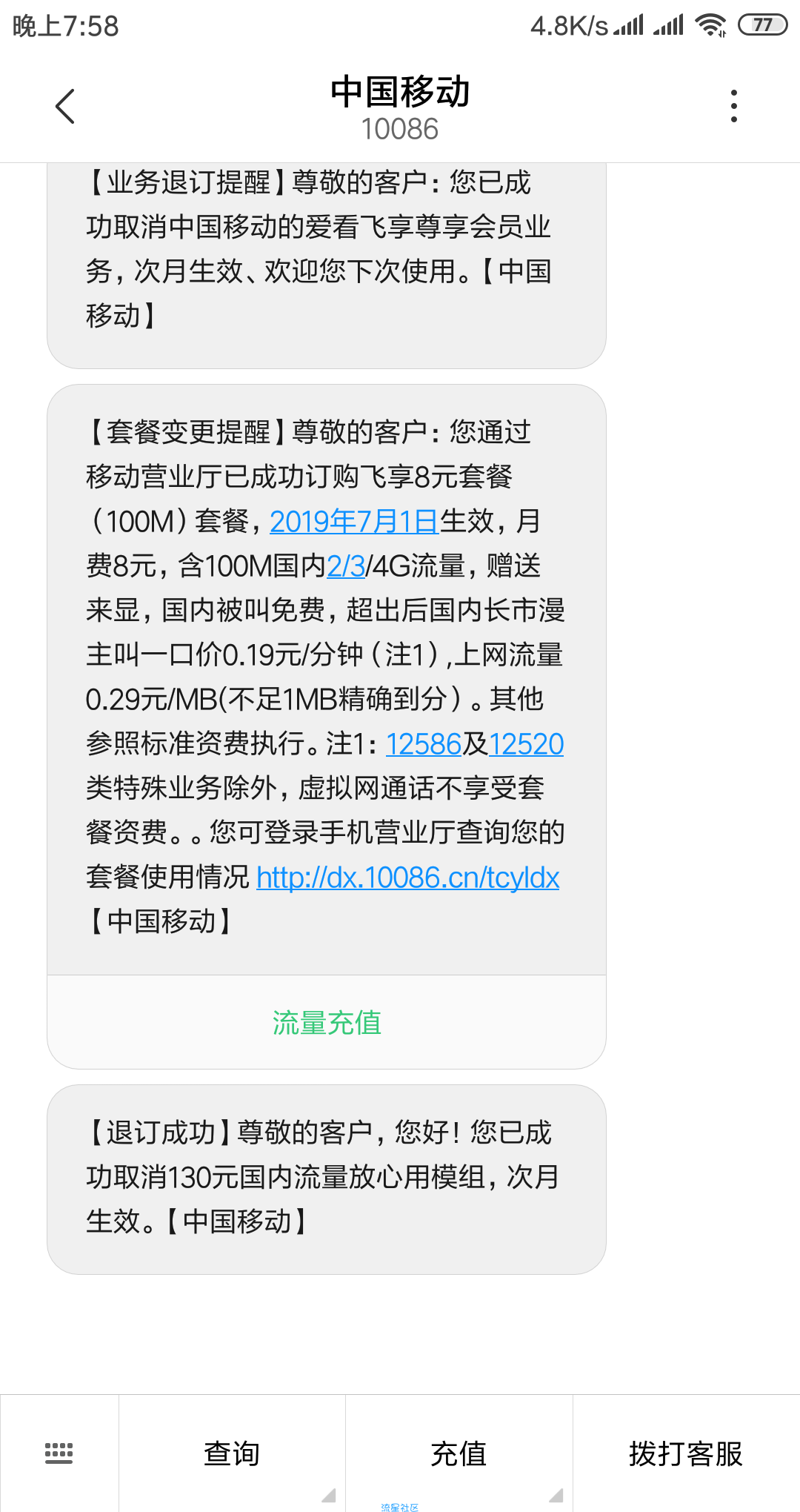This screenshot has height=1512, width=800.
Task: Tap 拨打客服 to call customer service
Action: 687,1453
